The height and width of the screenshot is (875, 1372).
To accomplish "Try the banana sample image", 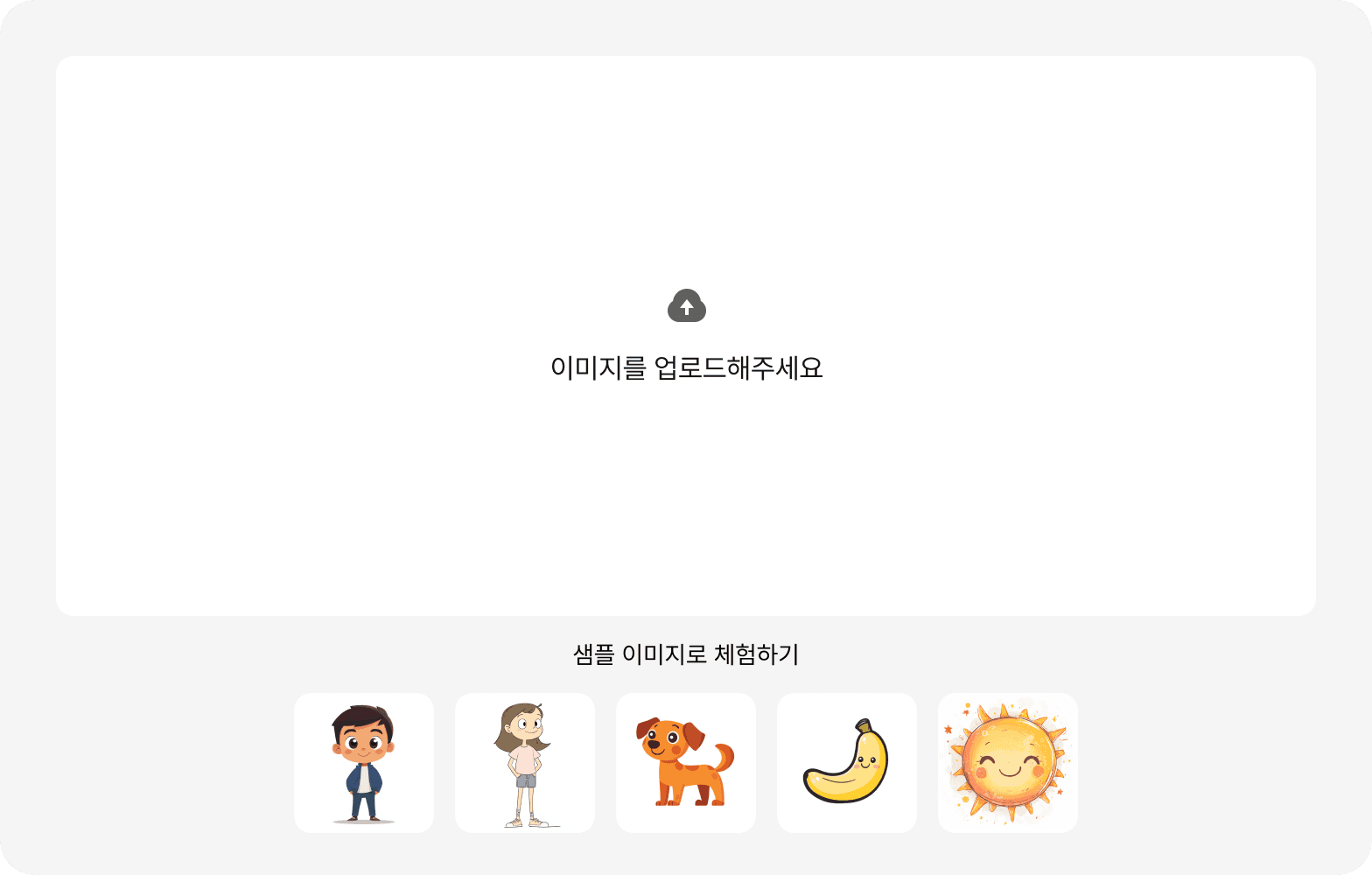I will pos(847,763).
